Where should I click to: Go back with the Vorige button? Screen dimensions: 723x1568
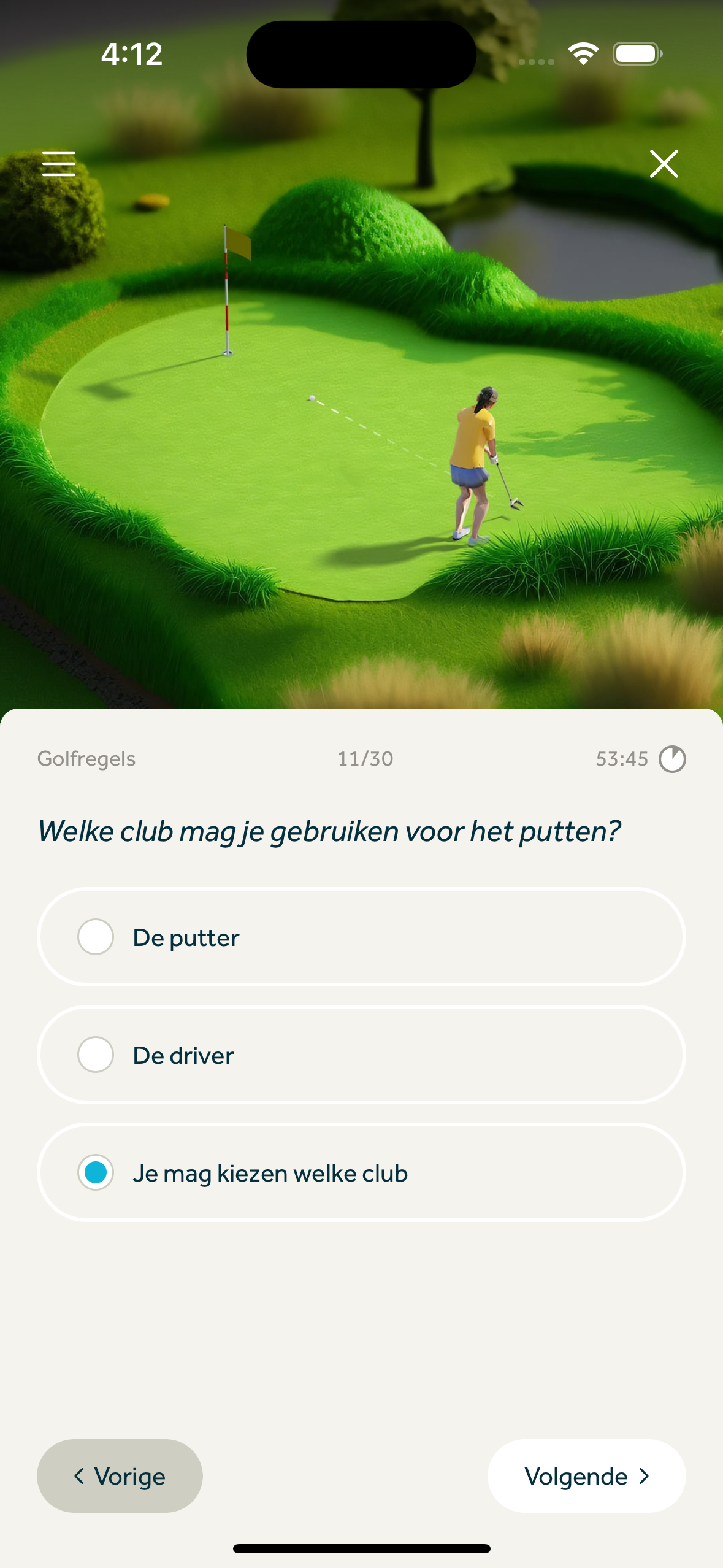click(120, 1475)
